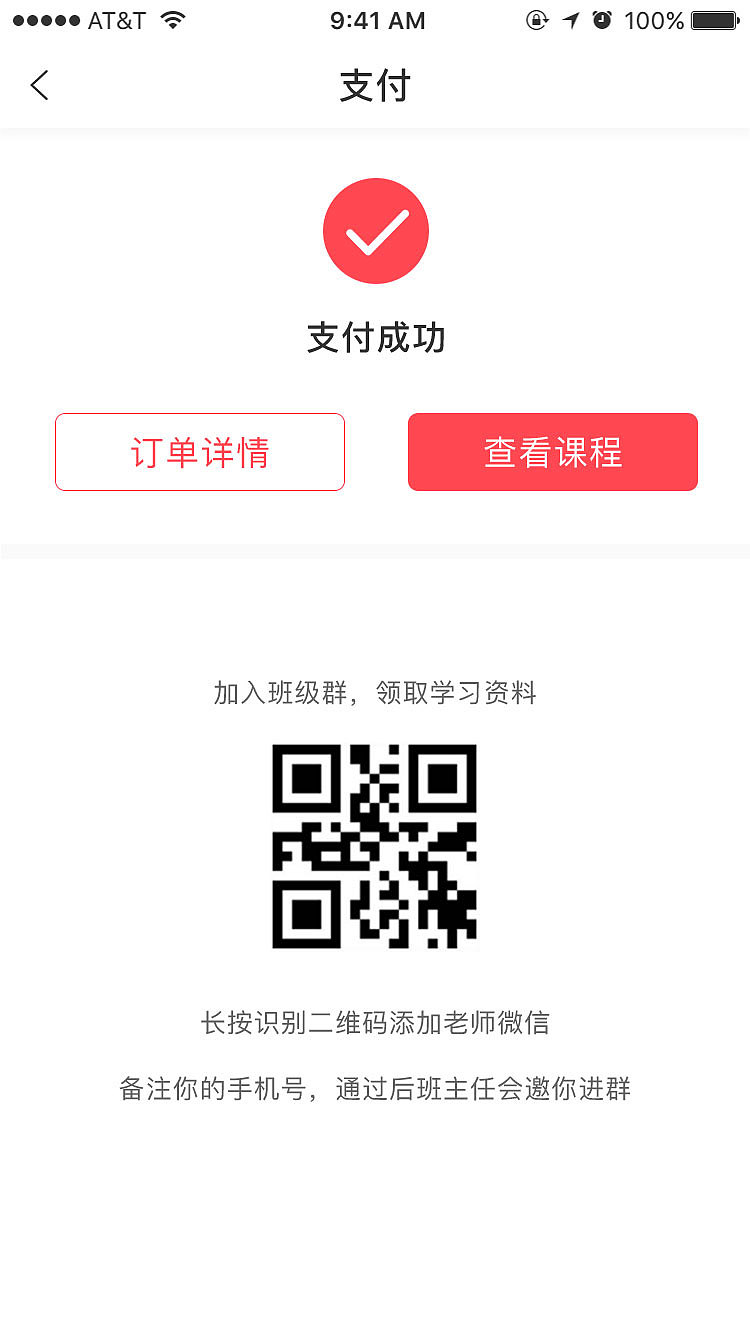Click the 9:41 AM clock display
The image size is (750, 1334).
pos(377,20)
